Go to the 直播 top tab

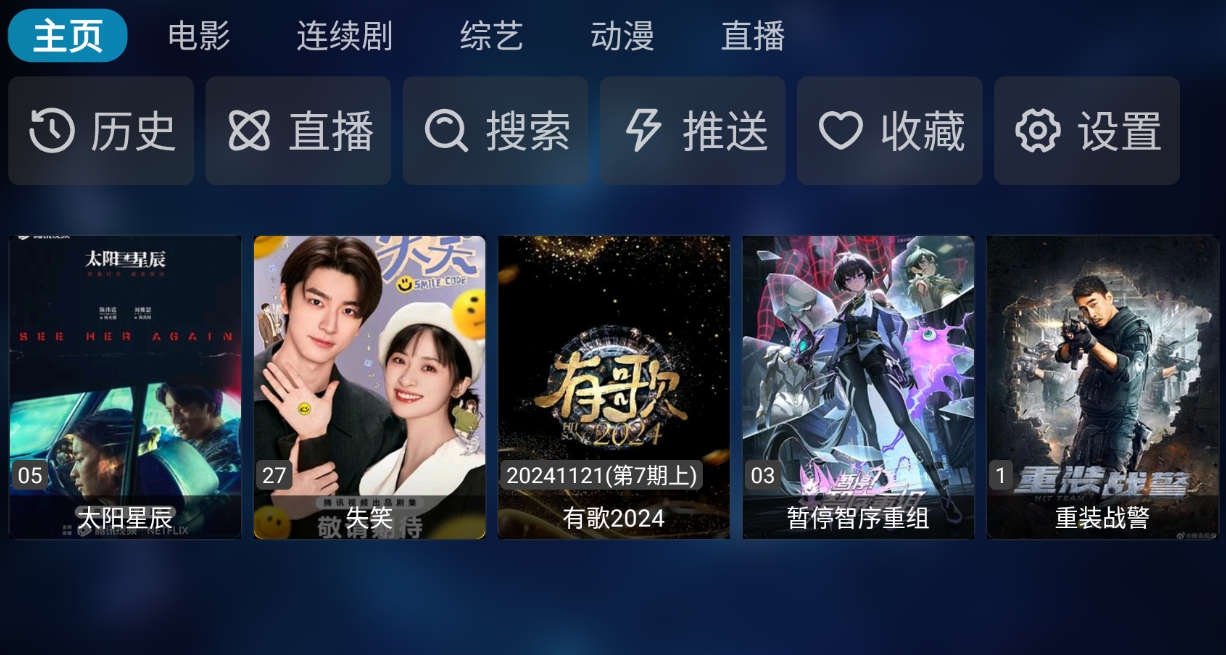pyautogui.click(x=753, y=37)
